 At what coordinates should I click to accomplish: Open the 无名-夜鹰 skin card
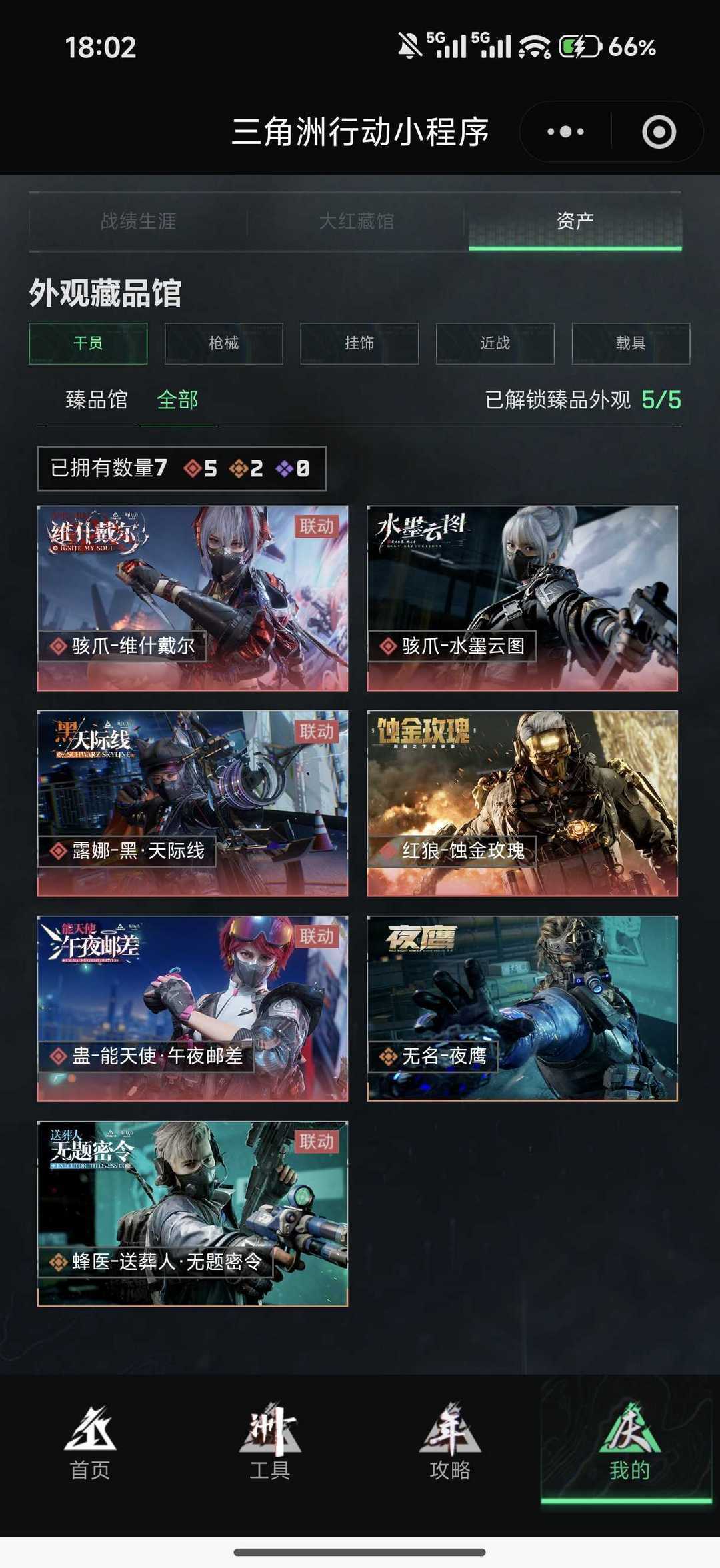(523, 1008)
